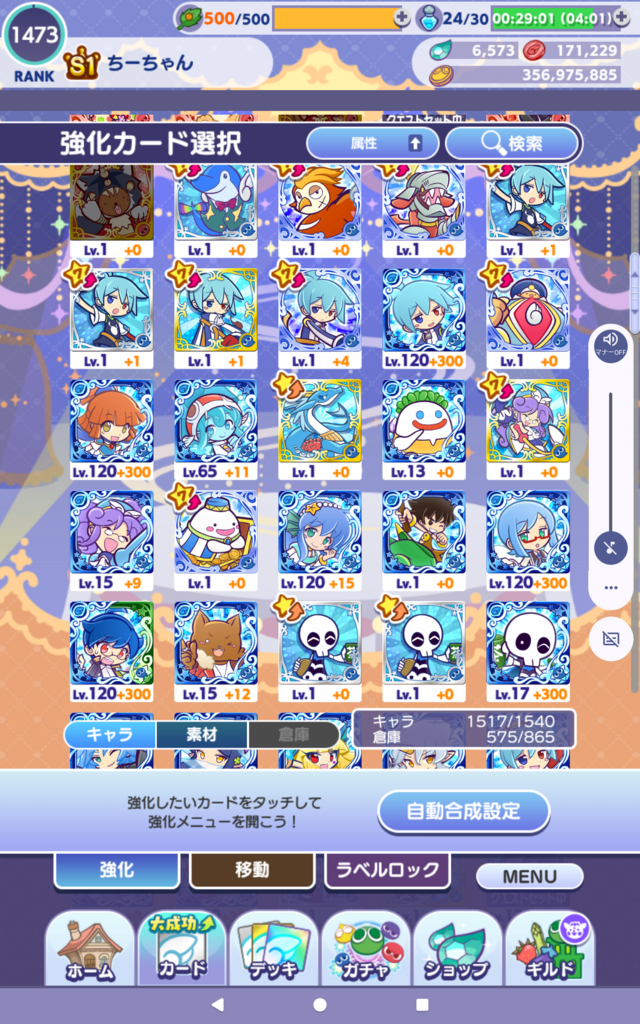Switch to the キャラ tab

(110, 734)
